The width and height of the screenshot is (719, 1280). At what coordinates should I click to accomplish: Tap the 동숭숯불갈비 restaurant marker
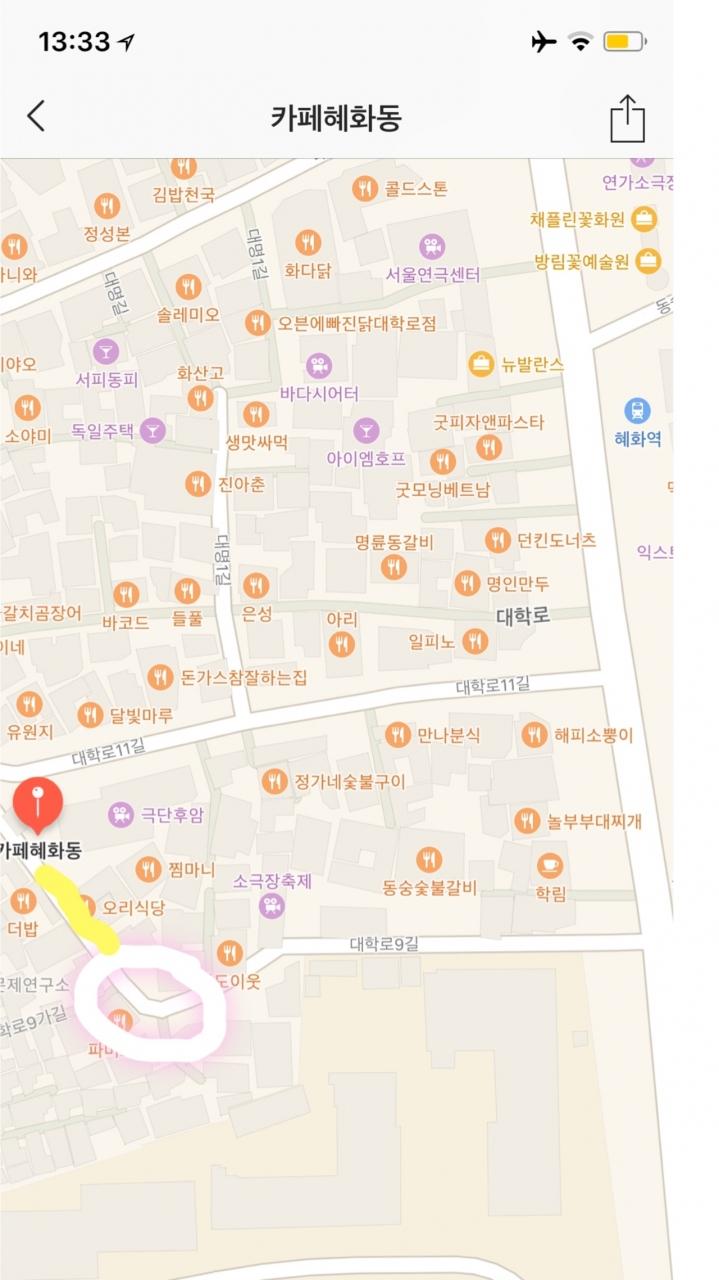click(x=429, y=860)
